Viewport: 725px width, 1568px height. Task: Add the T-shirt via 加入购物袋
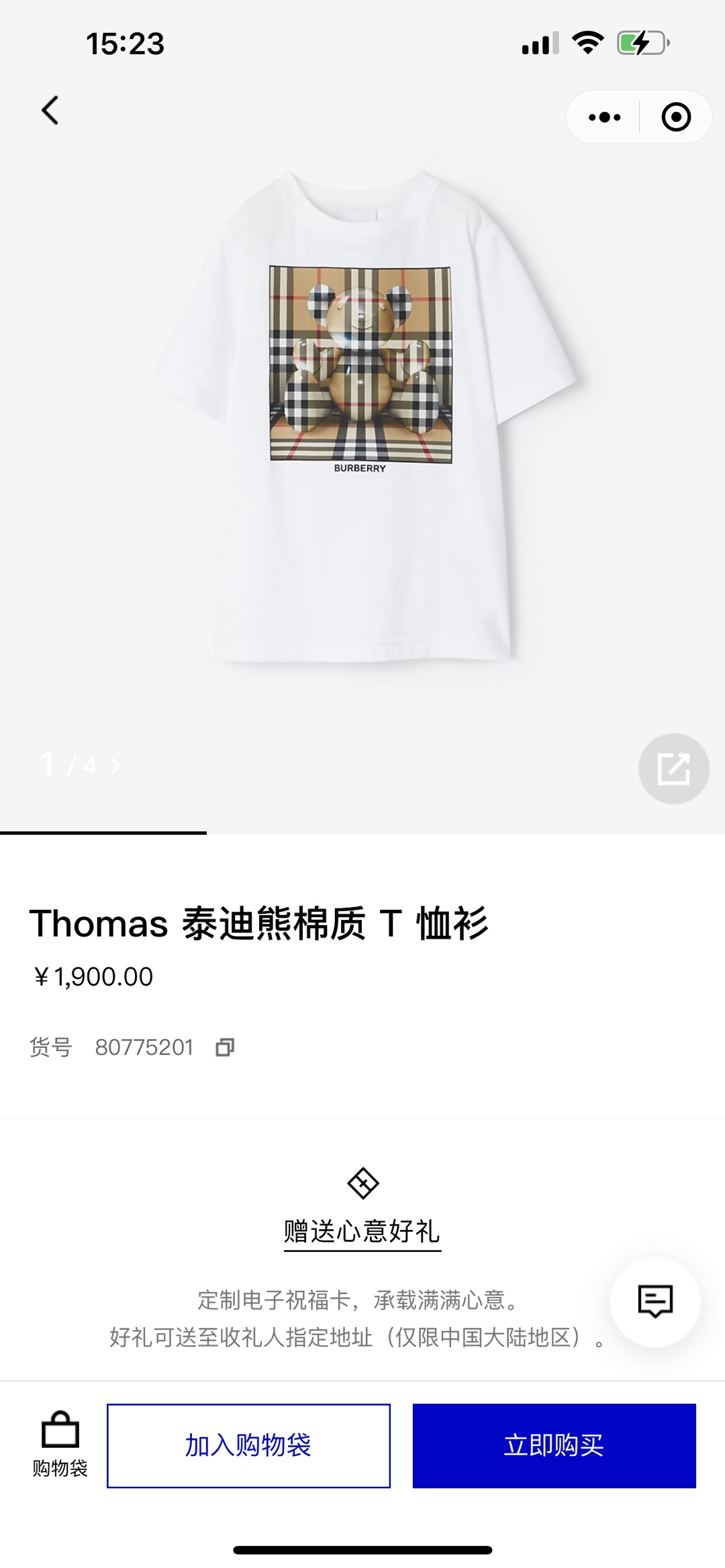pyautogui.click(x=248, y=1446)
